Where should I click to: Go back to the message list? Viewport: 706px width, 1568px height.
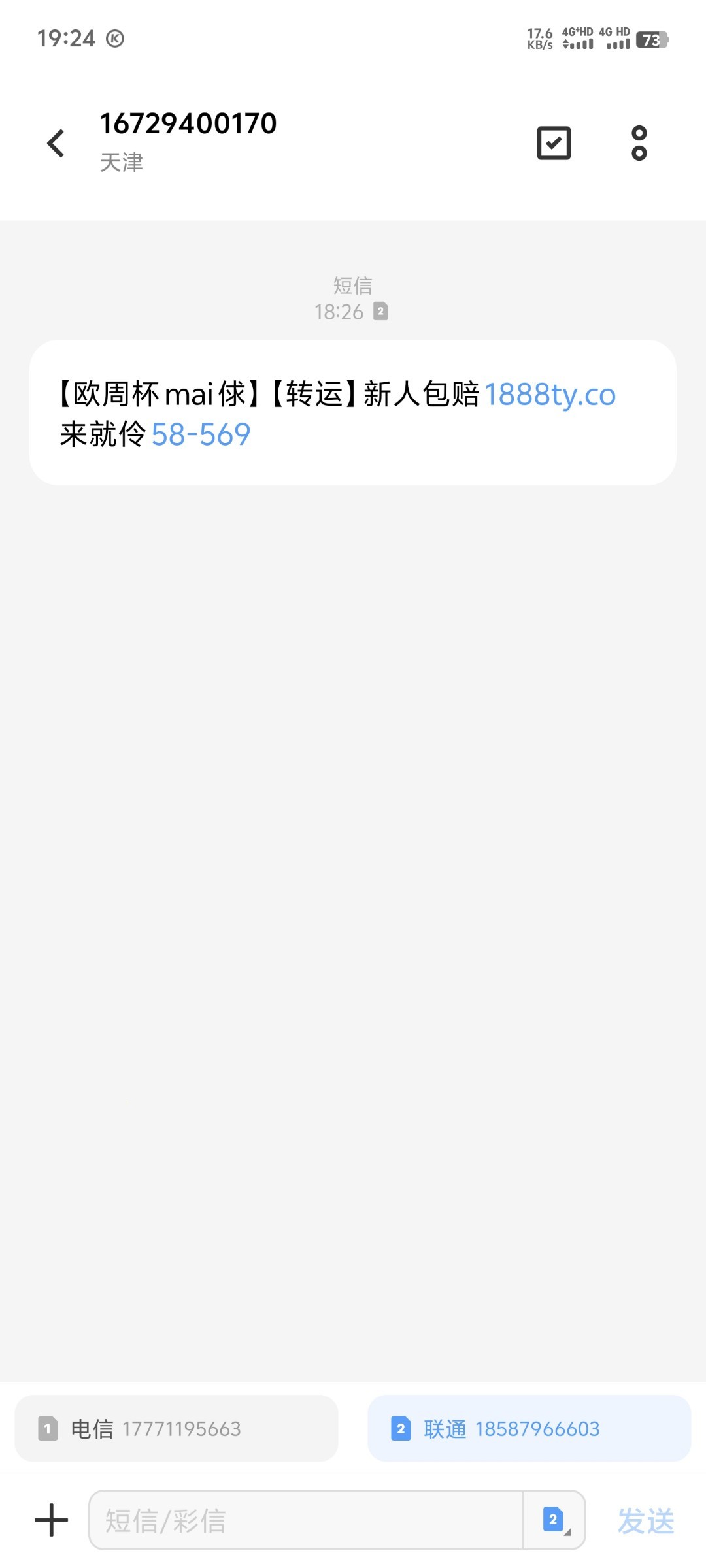point(56,143)
